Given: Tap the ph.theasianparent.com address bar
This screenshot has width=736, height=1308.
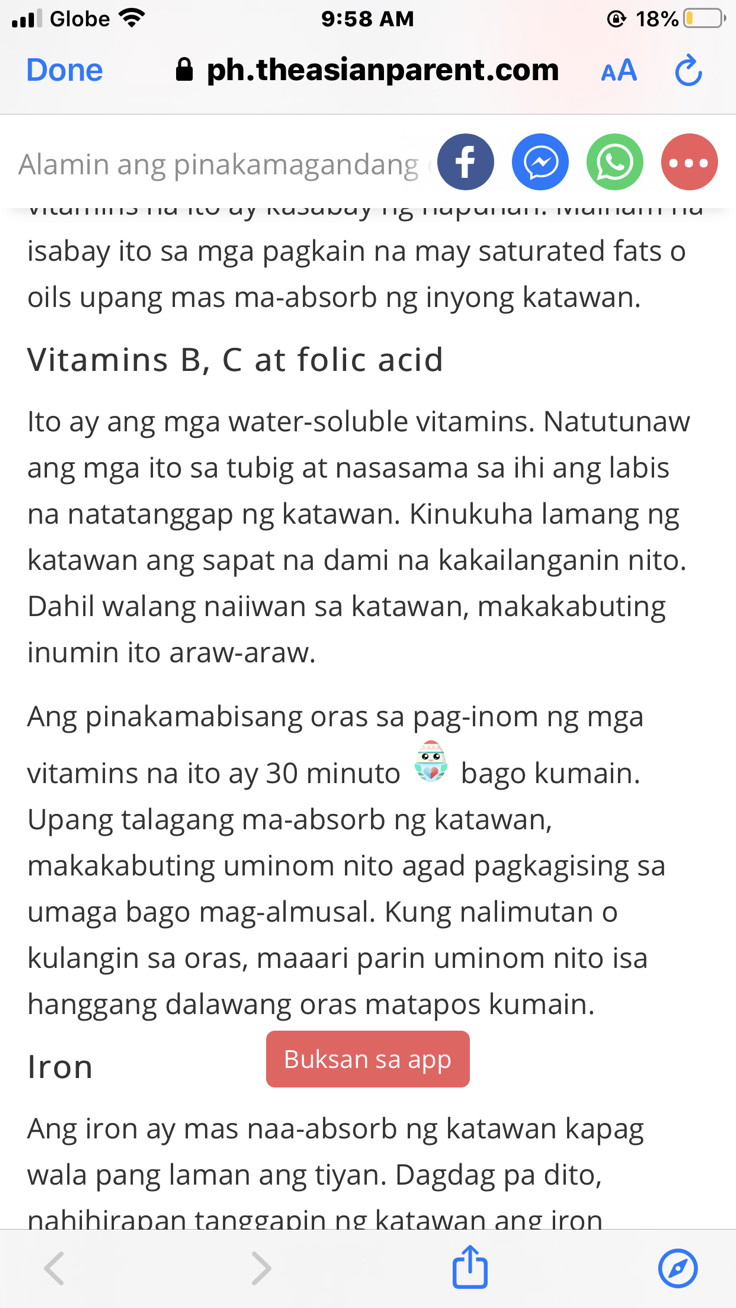Looking at the screenshot, I should tap(367, 70).
